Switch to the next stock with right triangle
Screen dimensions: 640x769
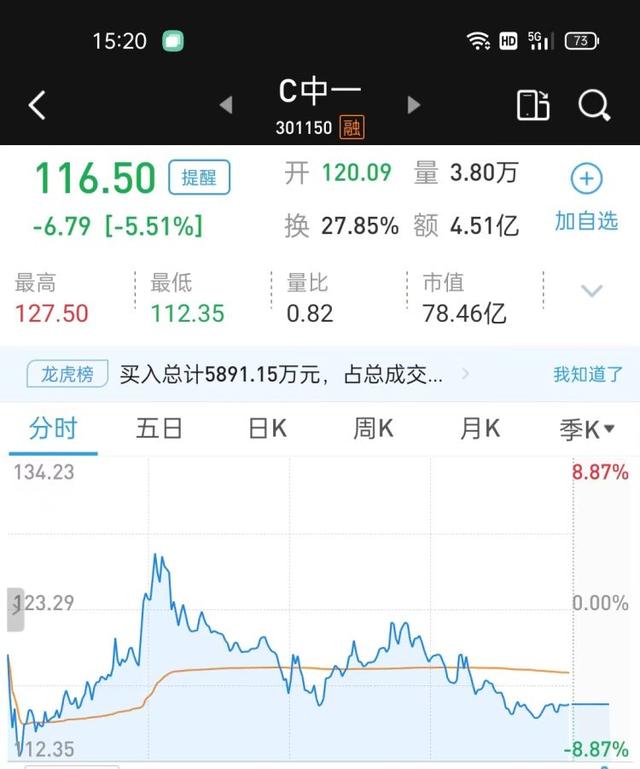[x=414, y=105]
